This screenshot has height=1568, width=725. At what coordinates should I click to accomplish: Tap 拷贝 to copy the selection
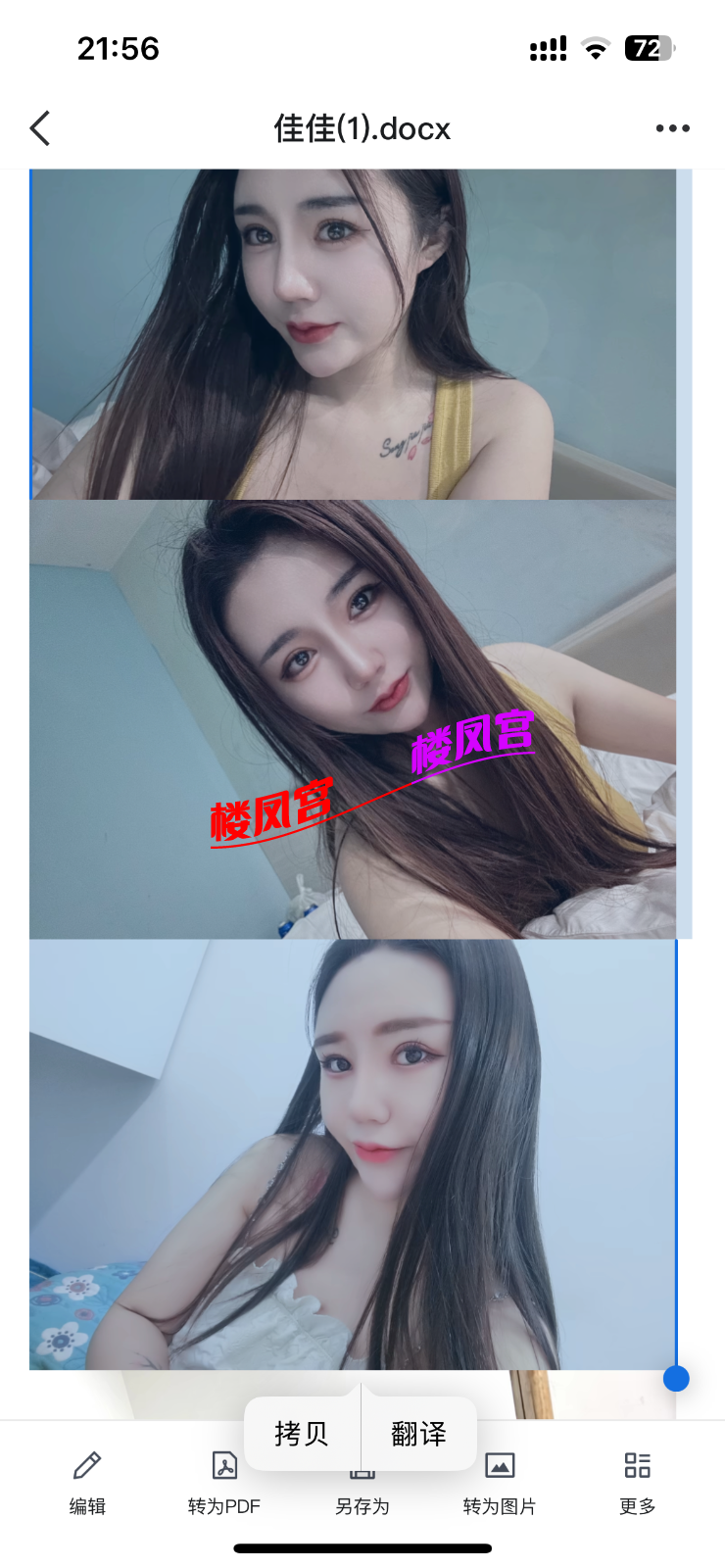click(x=302, y=1434)
